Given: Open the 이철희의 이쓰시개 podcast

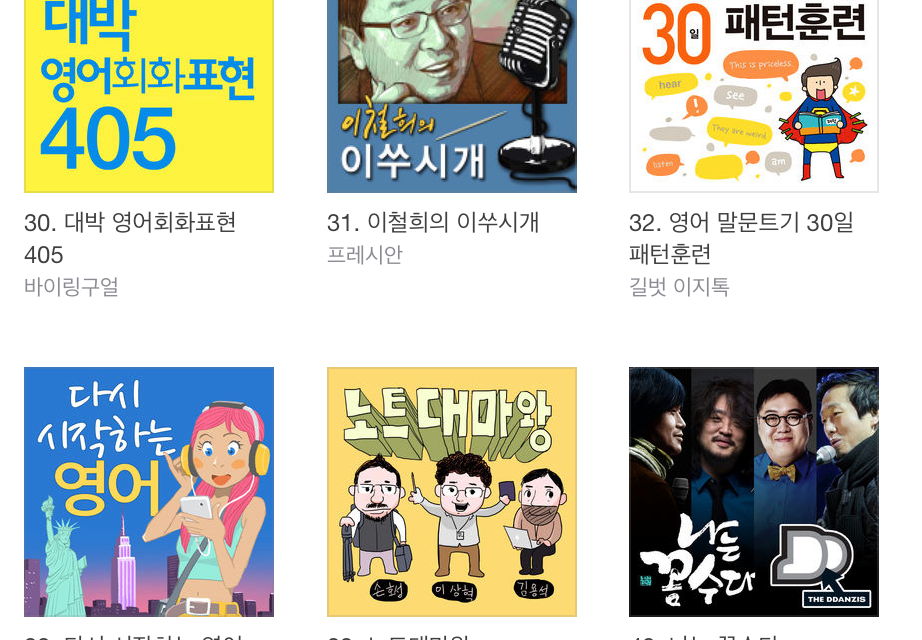Looking at the screenshot, I should click(451, 95).
